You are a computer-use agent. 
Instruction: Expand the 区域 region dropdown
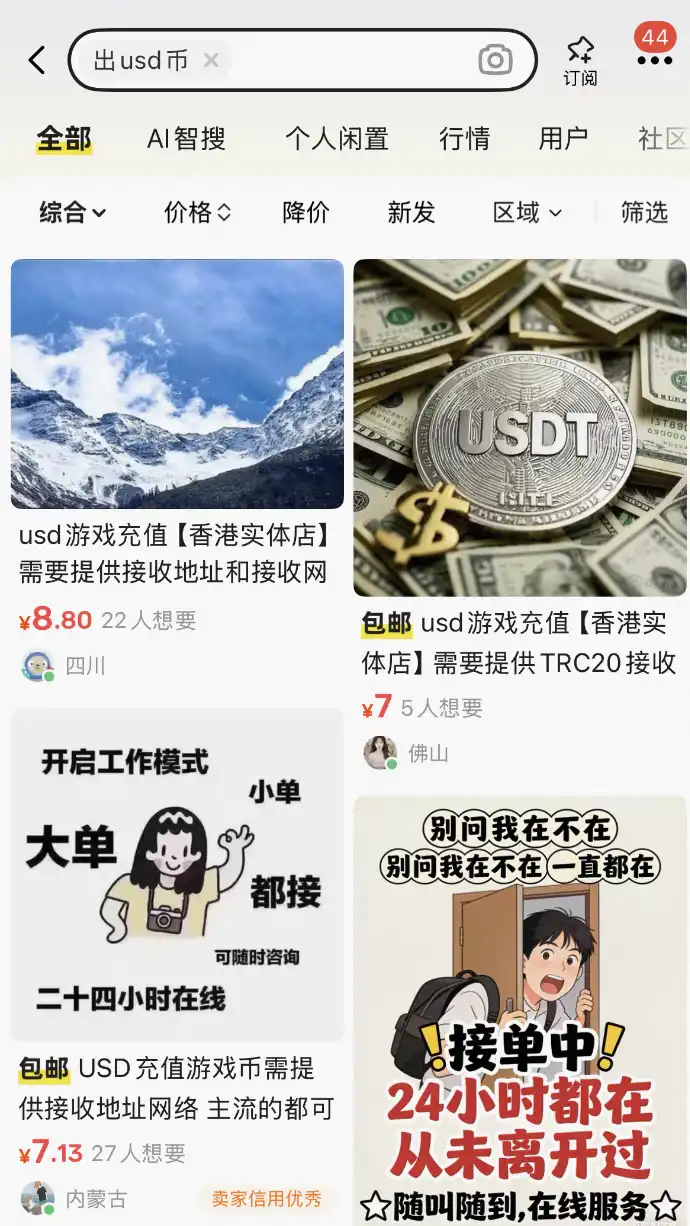527,212
